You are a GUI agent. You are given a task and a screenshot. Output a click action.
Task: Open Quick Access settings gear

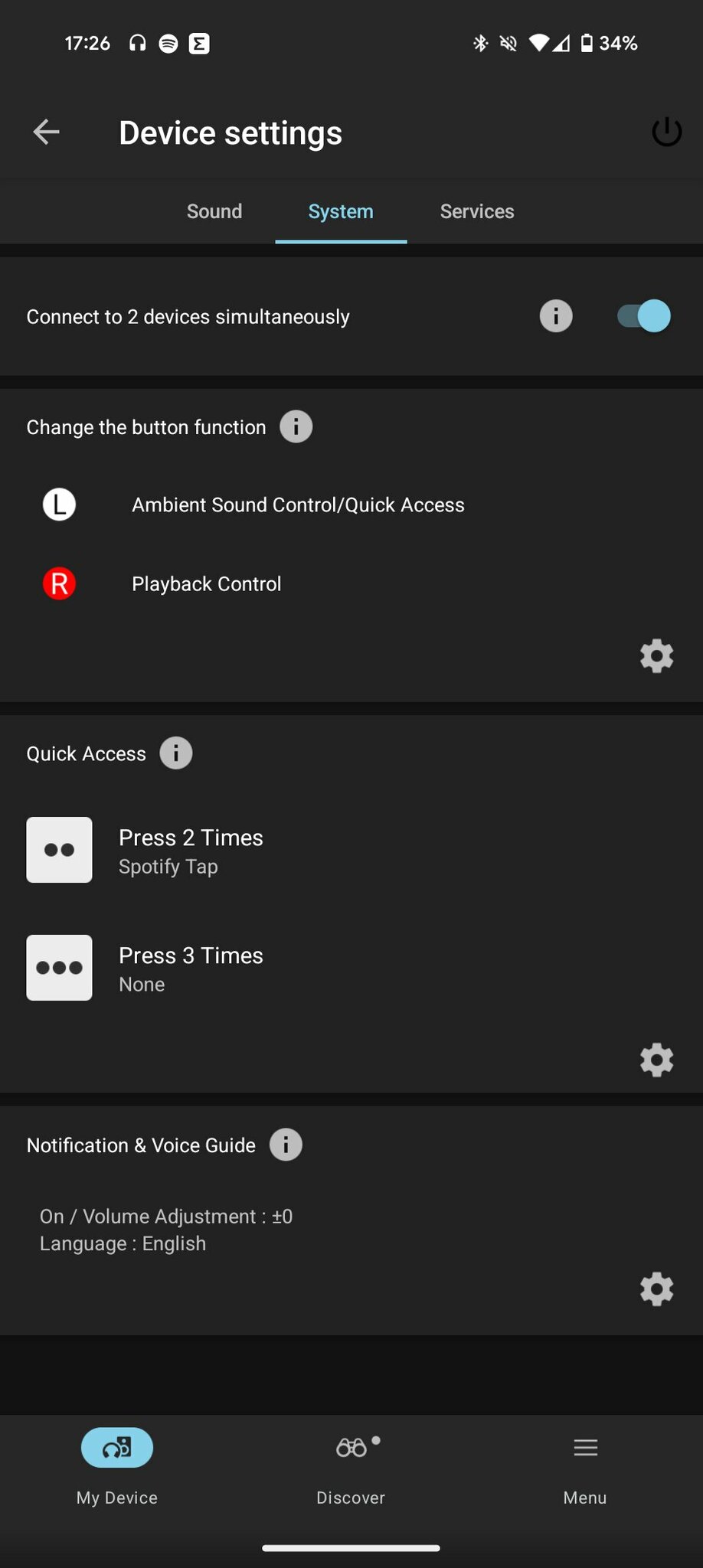click(x=656, y=1060)
